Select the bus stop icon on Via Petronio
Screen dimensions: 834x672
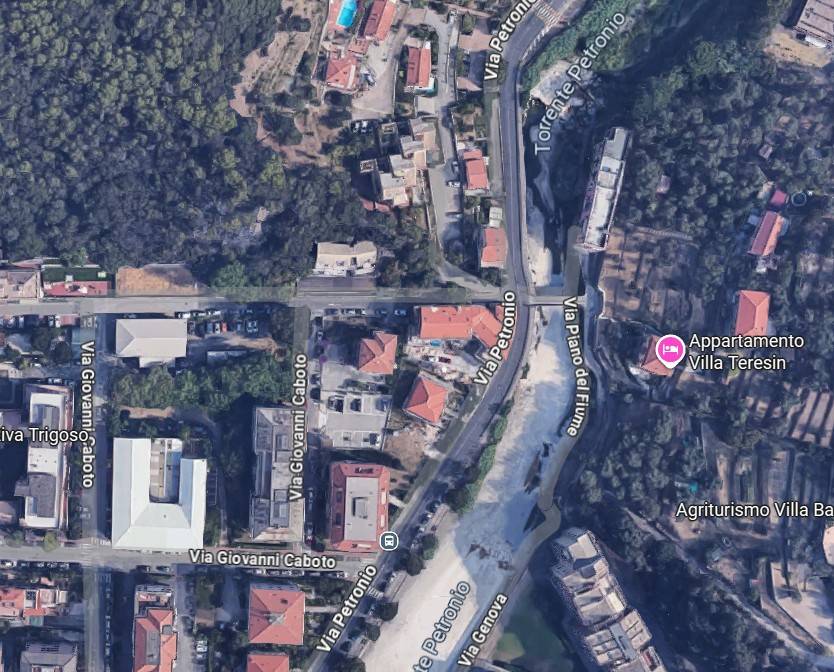(x=389, y=541)
